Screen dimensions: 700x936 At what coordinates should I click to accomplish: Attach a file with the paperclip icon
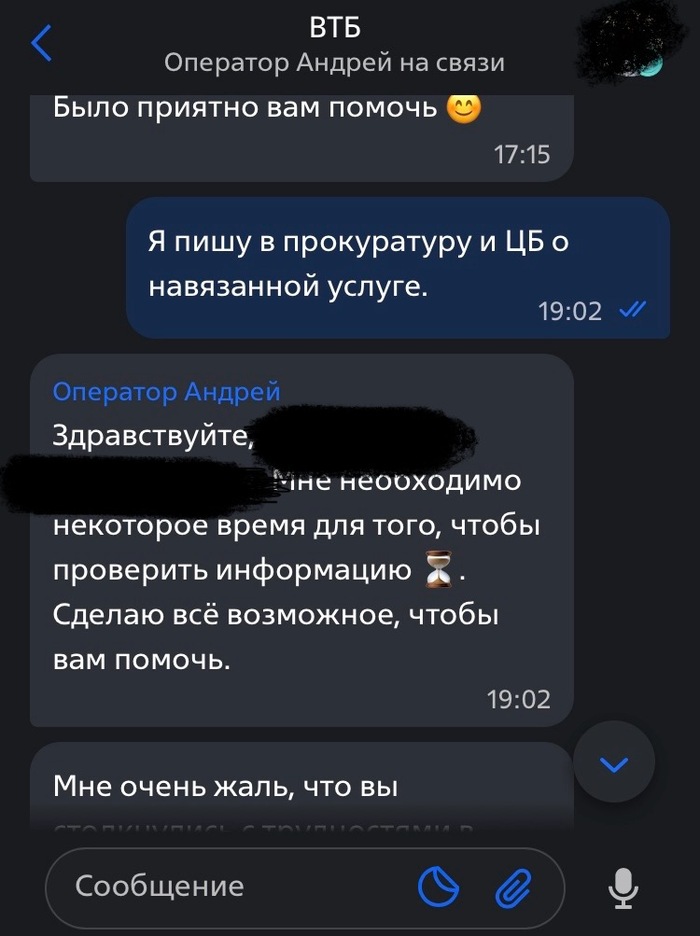coord(515,886)
